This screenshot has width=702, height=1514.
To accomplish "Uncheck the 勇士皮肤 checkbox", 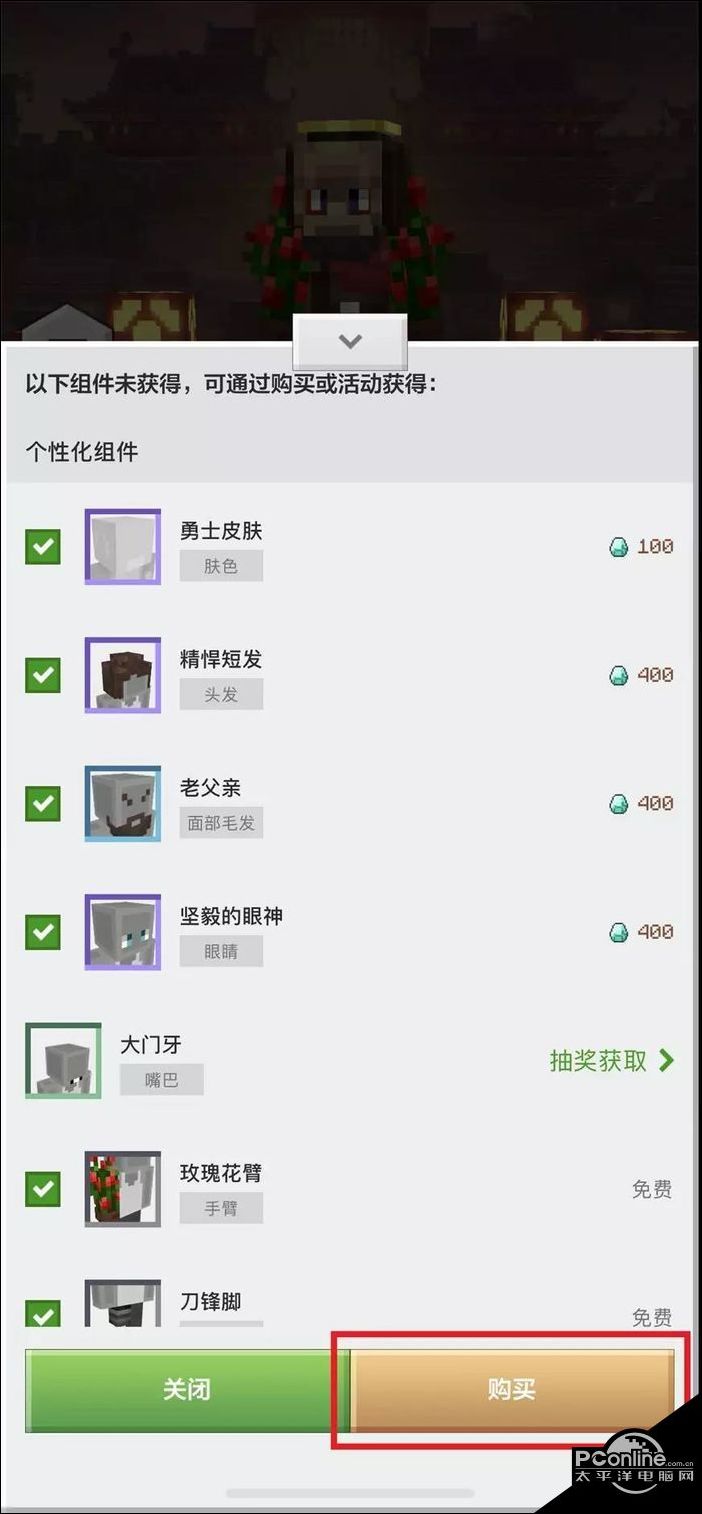I will (43, 546).
